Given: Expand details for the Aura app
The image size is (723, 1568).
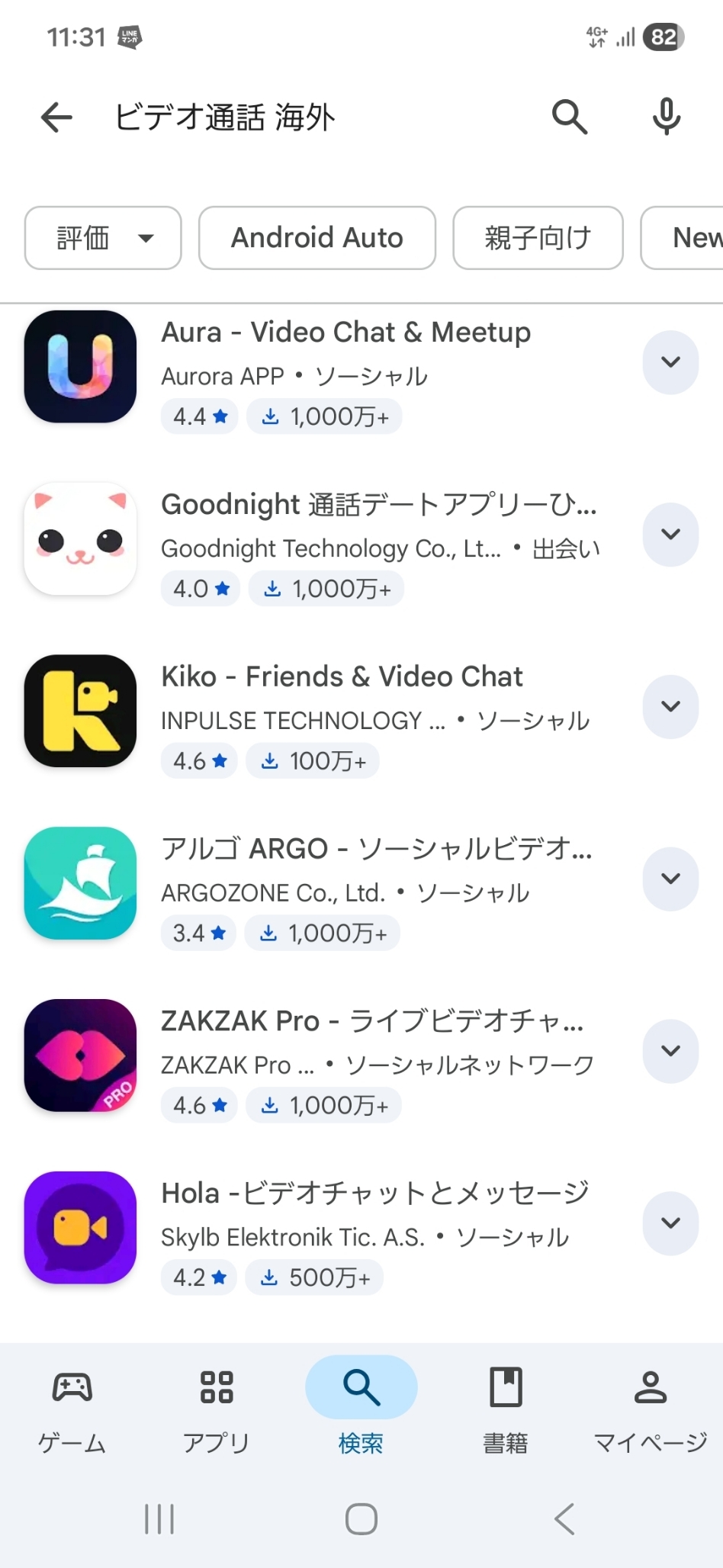Looking at the screenshot, I should click(x=670, y=362).
